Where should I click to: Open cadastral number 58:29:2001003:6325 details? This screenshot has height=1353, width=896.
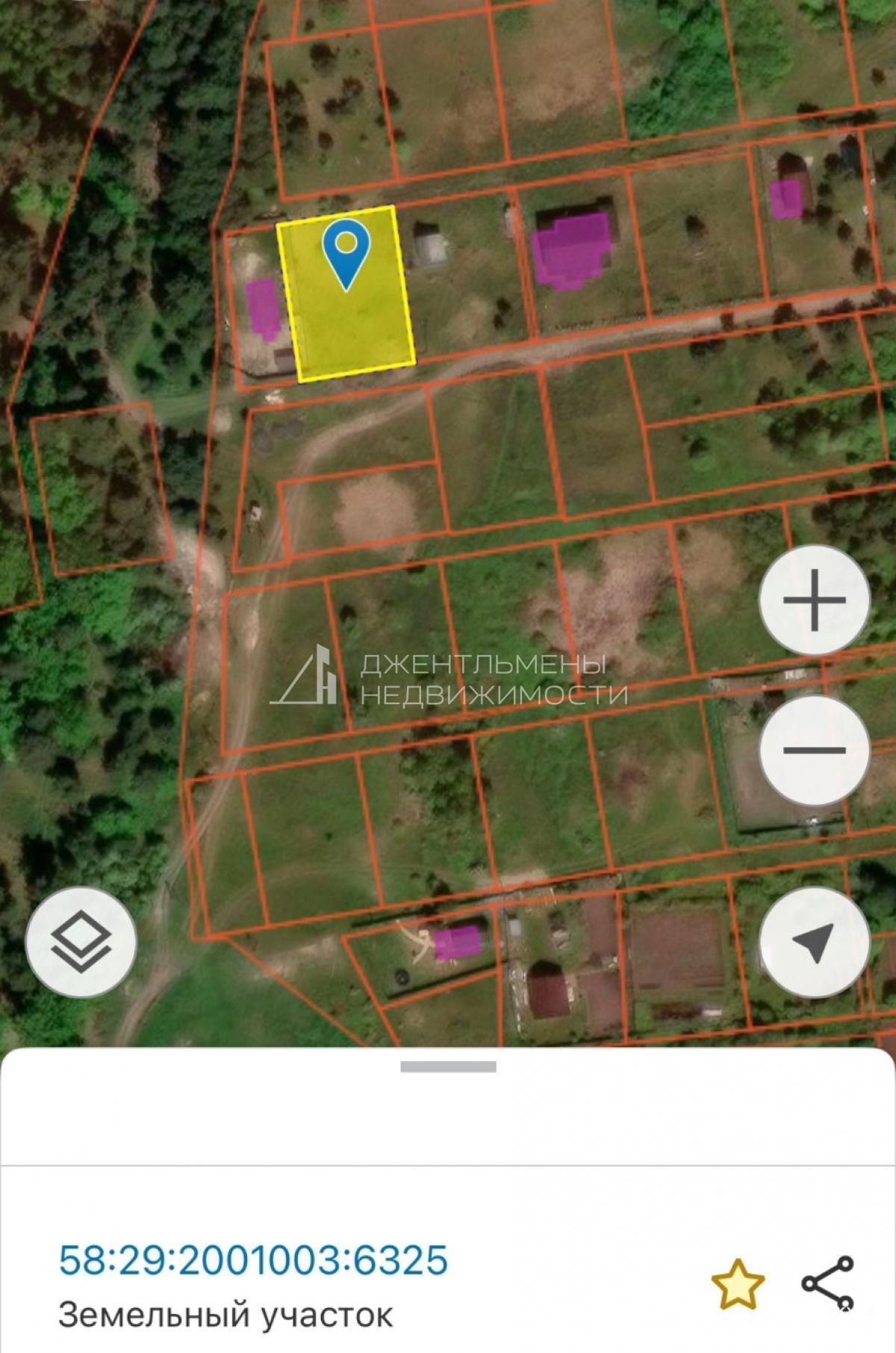(253, 1260)
